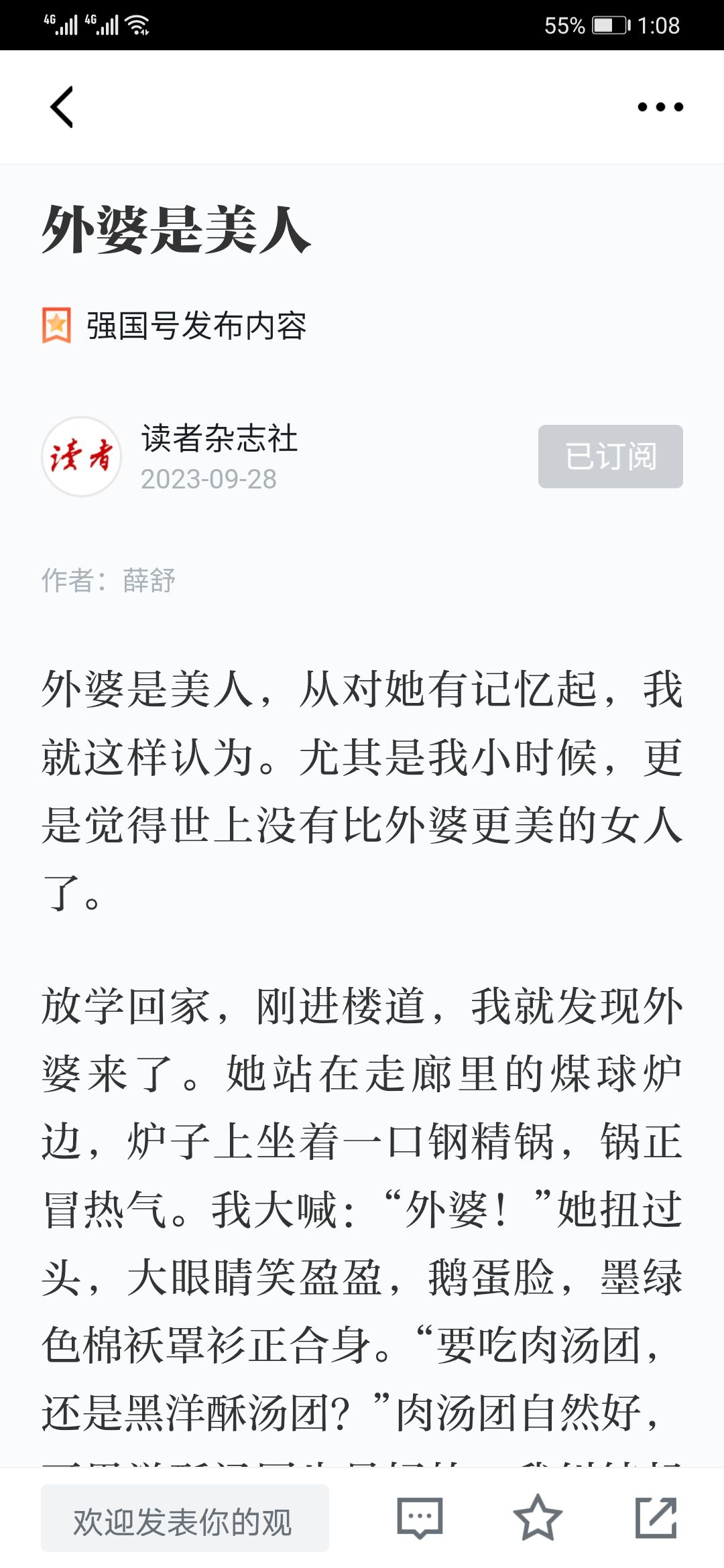Viewport: 724px width, 1568px height.
Task: Favorite this article with the star icon
Action: click(538, 1518)
